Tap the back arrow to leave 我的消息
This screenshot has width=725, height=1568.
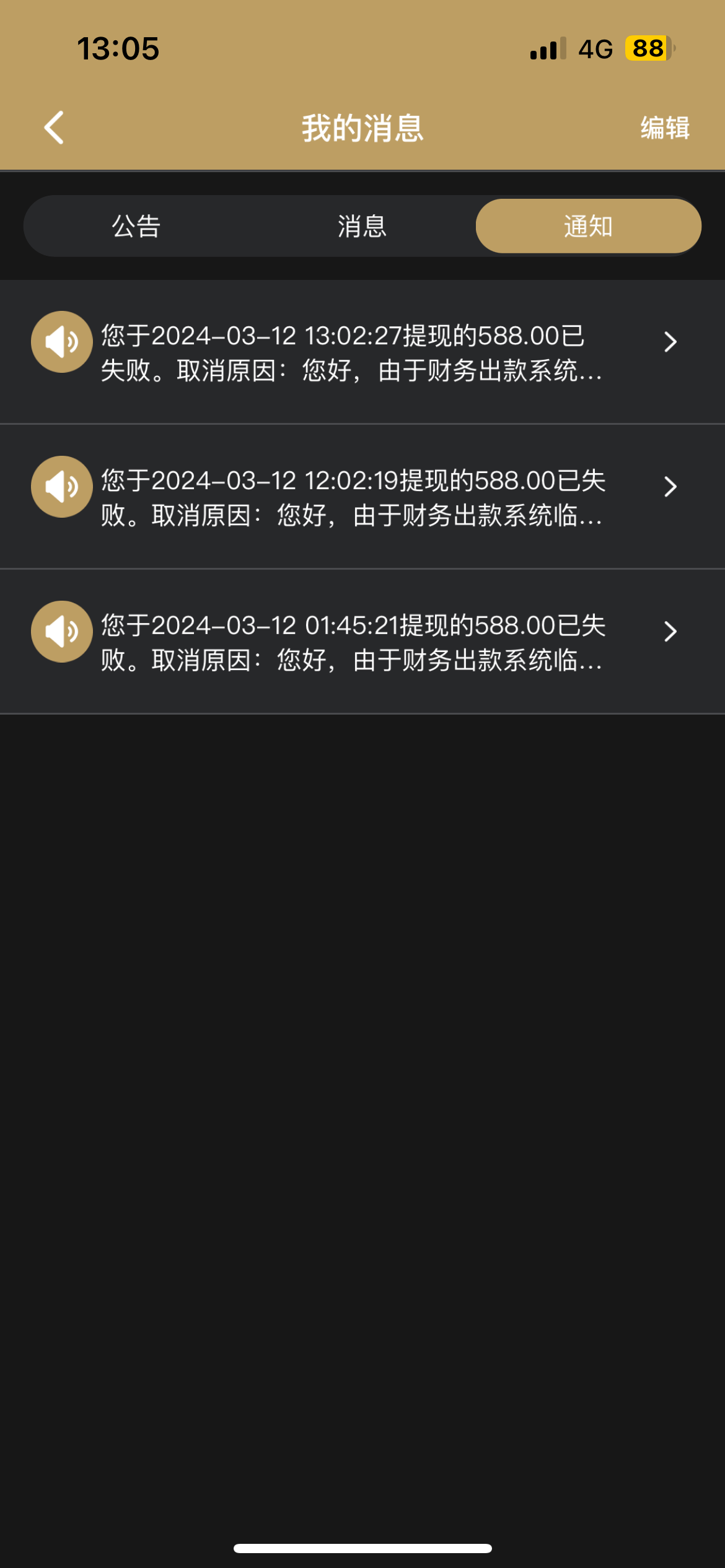(54, 127)
